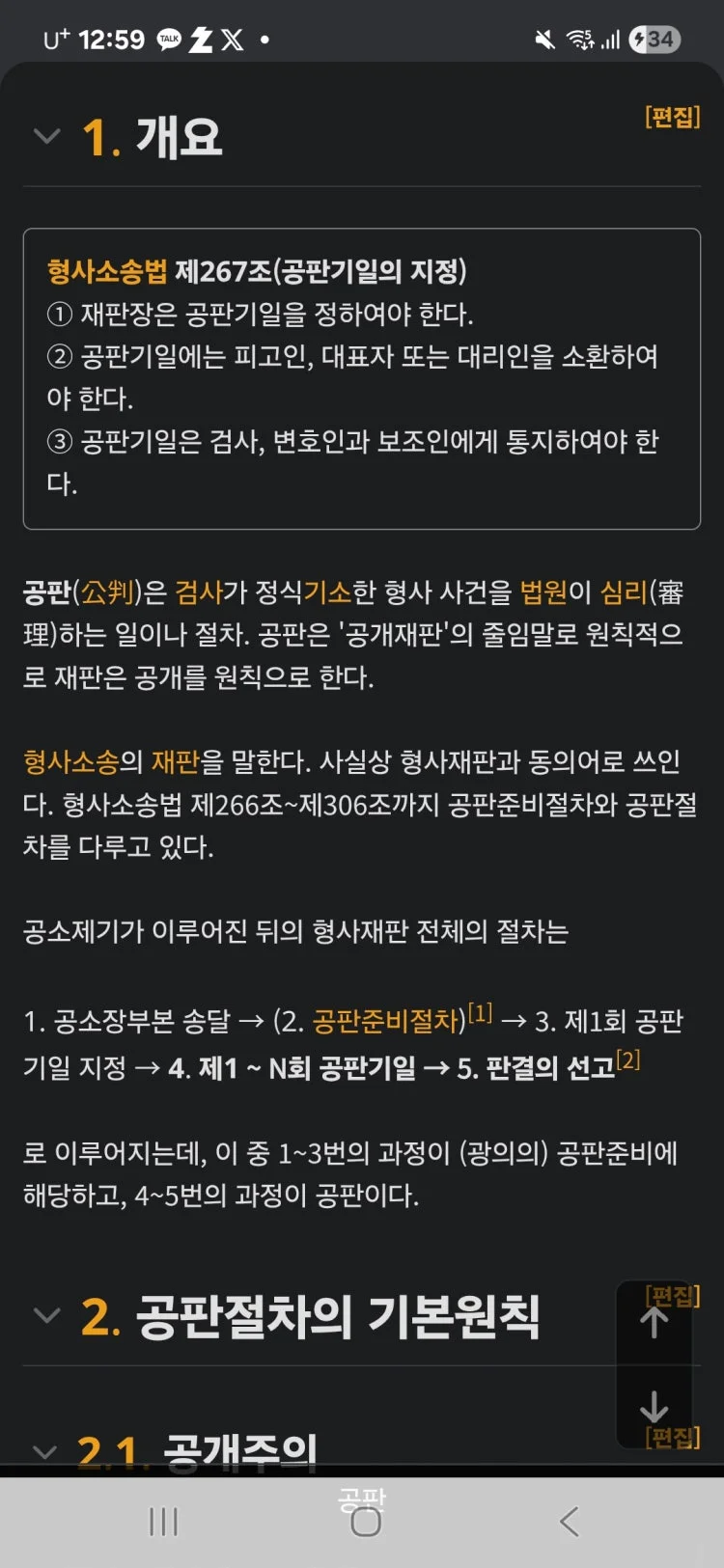The height and width of the screenshot is (1568, 724).
Task: Open the 형사소송 link
Action: [70, 762]
